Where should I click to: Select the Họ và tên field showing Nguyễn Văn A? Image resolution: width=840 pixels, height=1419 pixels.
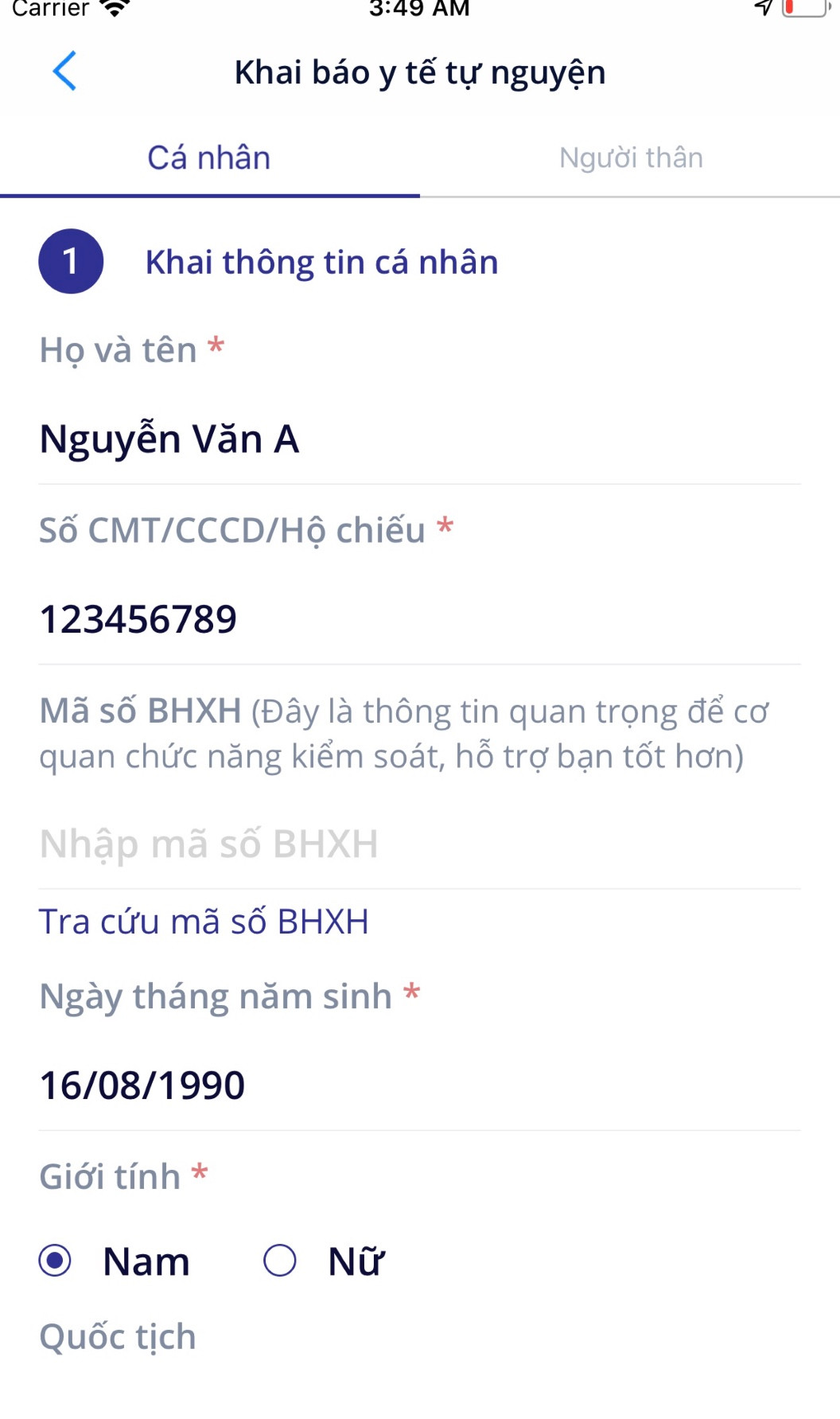click(x=170, y=438)
